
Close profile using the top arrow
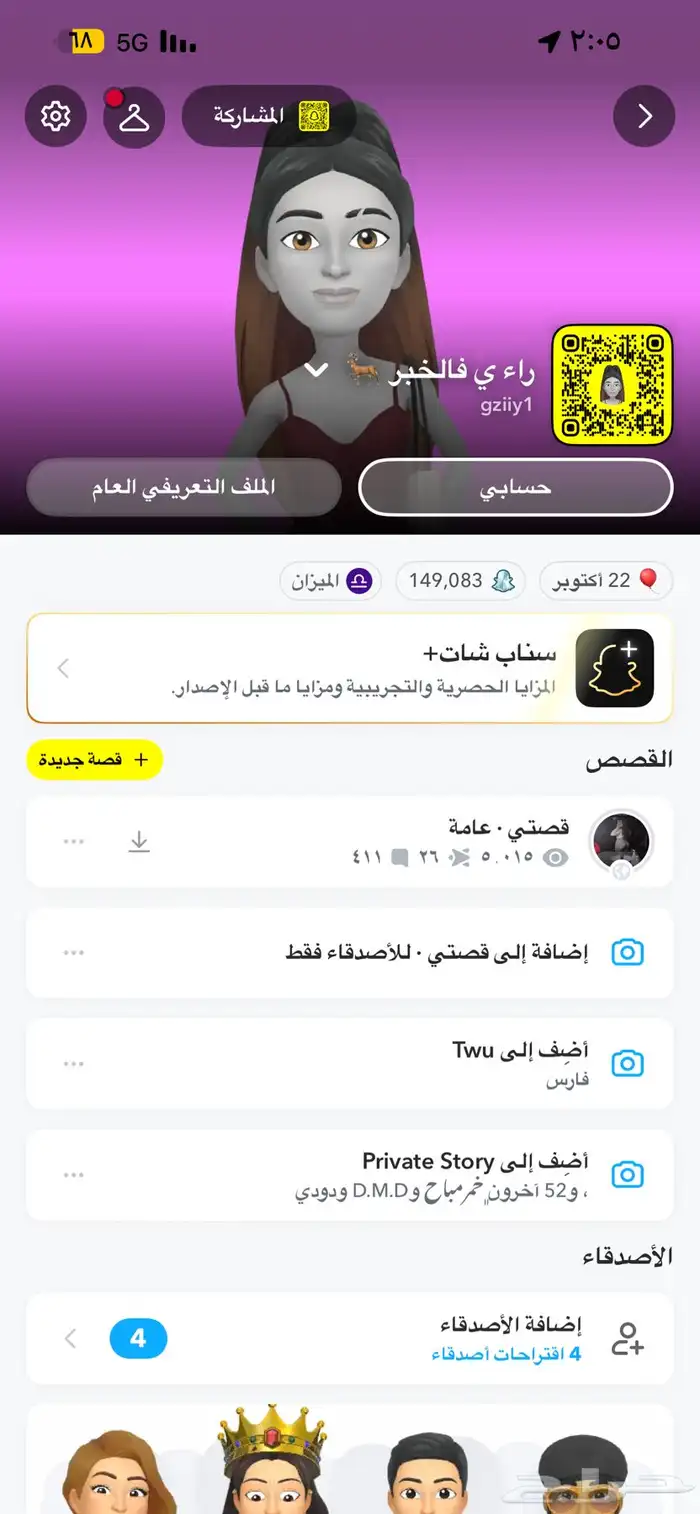[x=644, y=117]
